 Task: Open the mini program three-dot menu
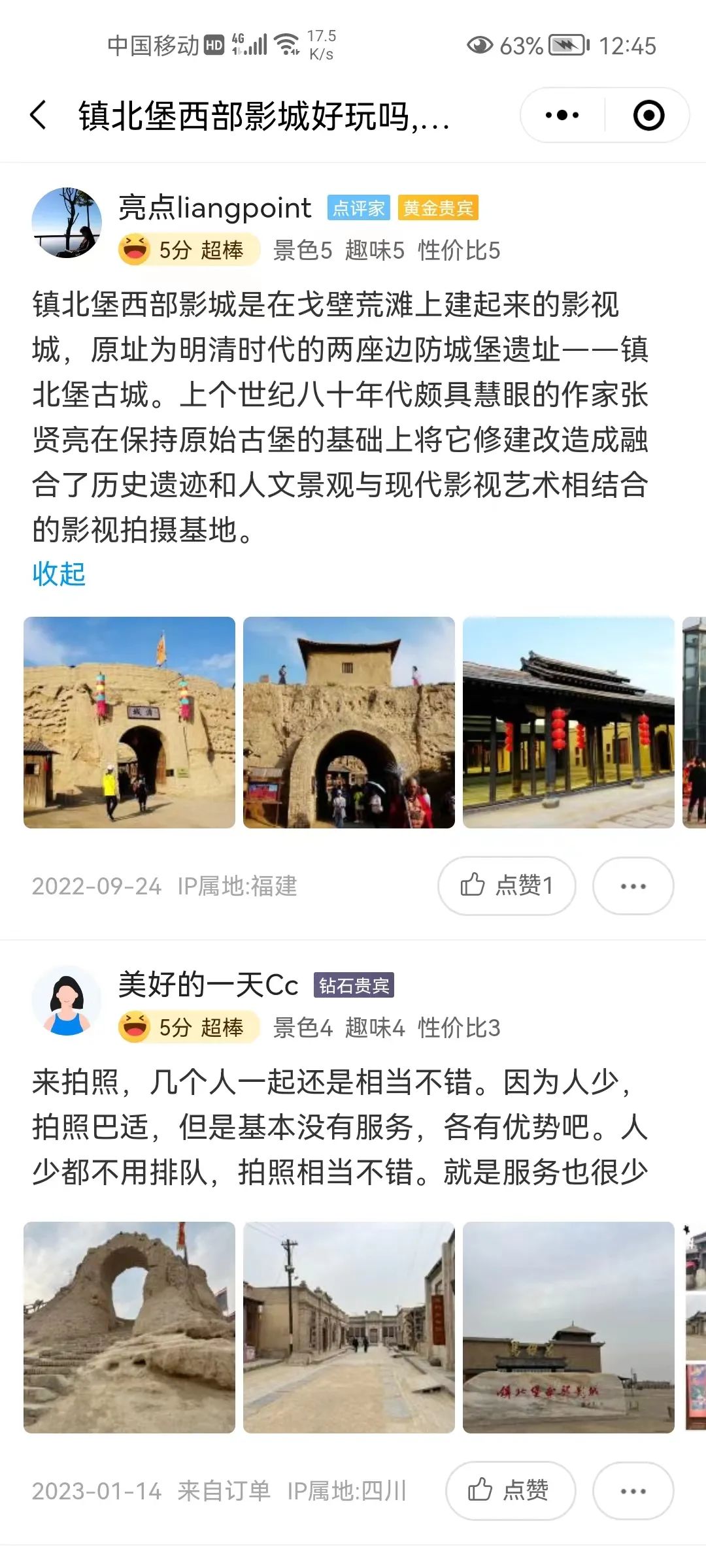(562, 115)
